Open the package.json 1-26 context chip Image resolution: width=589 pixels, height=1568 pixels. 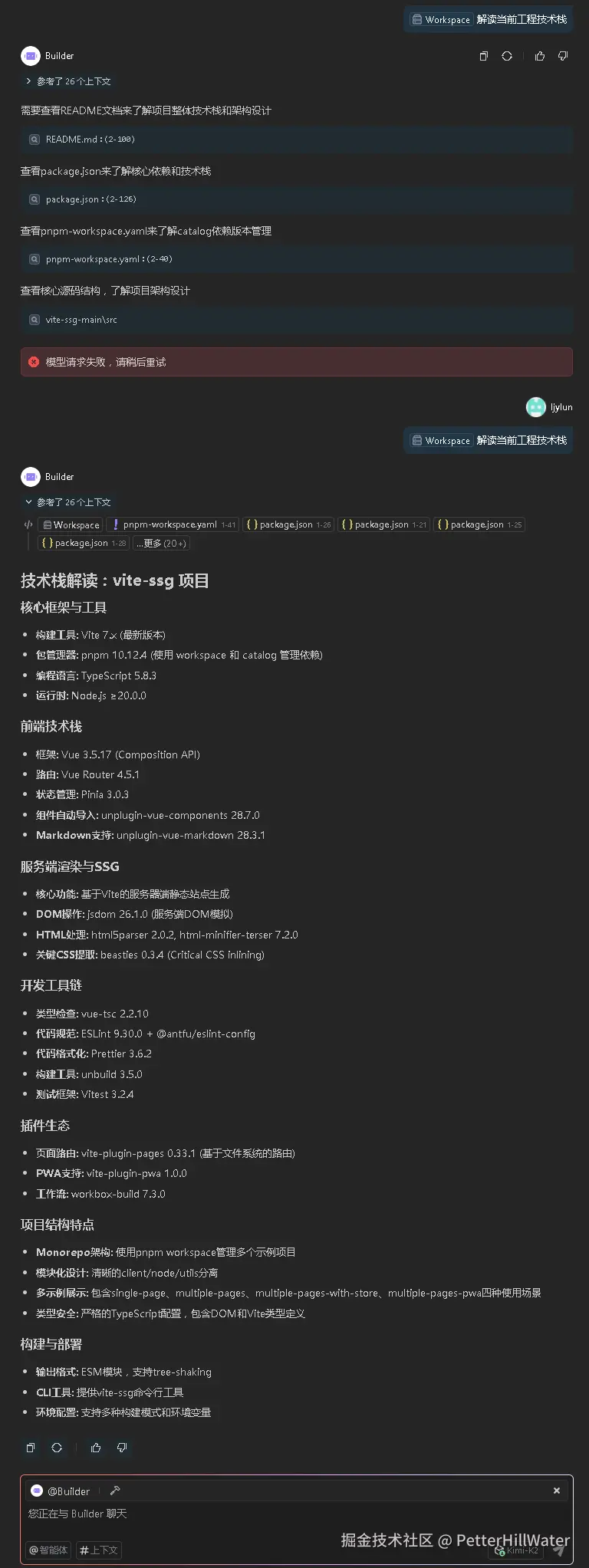[288, 525]
